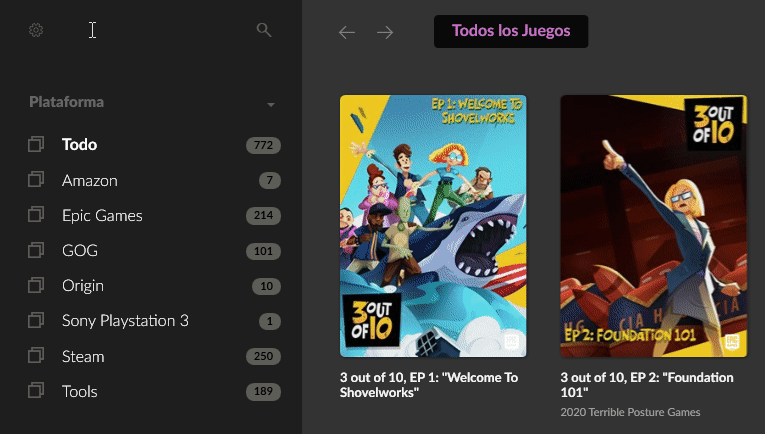Filter games by Steam
The image size is (765, 434).
pyautogui.click(x=83, y=356)
